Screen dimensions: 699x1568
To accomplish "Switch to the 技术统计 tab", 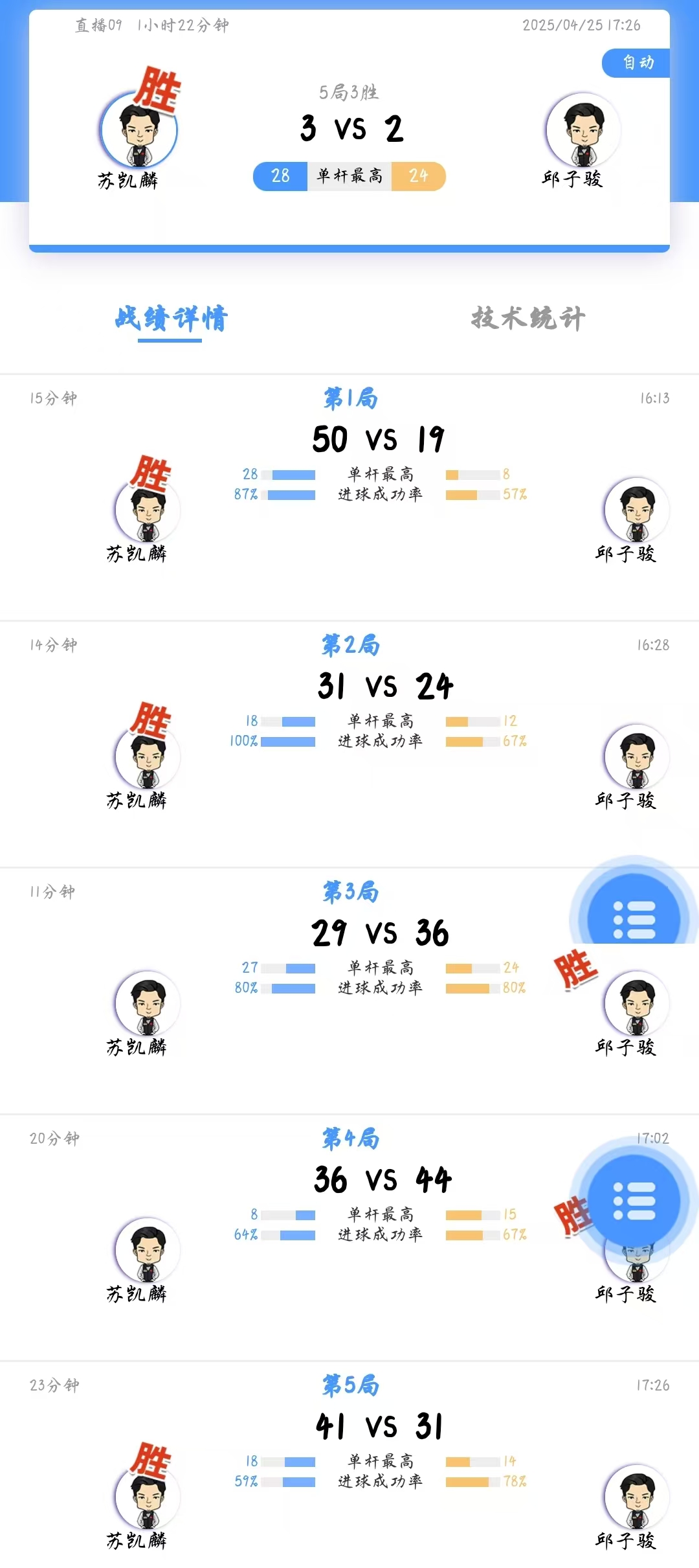I will (x=527, y=319).
